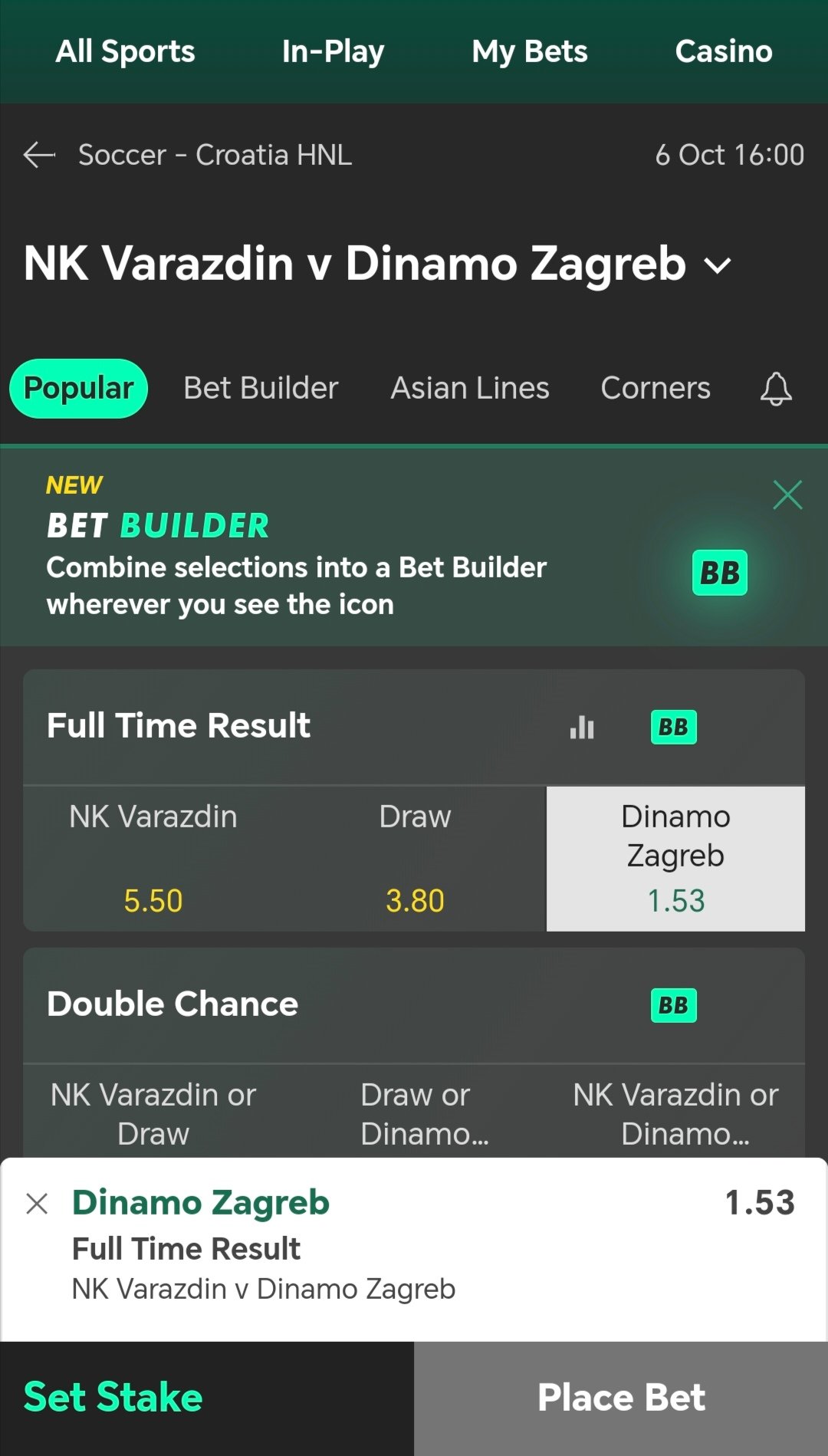Open Full Time Result stats chart icon
This screenshot has height=1456, width=828.
[582, 726]
